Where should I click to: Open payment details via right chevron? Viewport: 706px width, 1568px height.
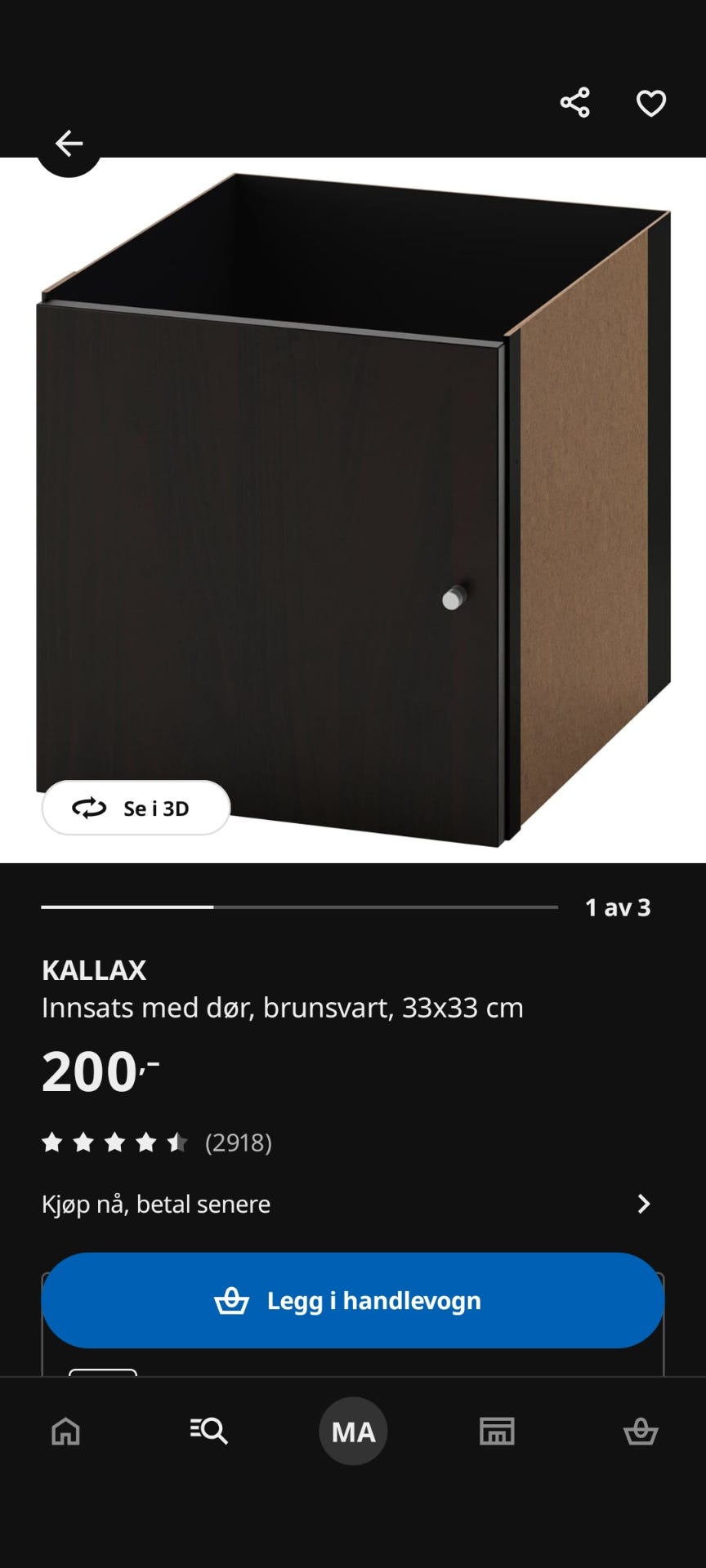[645, 1203]
